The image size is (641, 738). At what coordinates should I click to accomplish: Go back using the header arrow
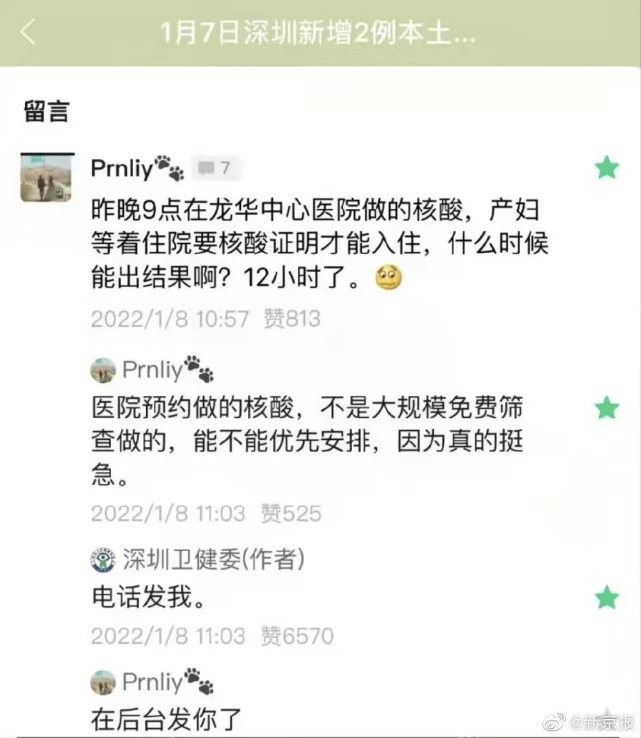27,32
